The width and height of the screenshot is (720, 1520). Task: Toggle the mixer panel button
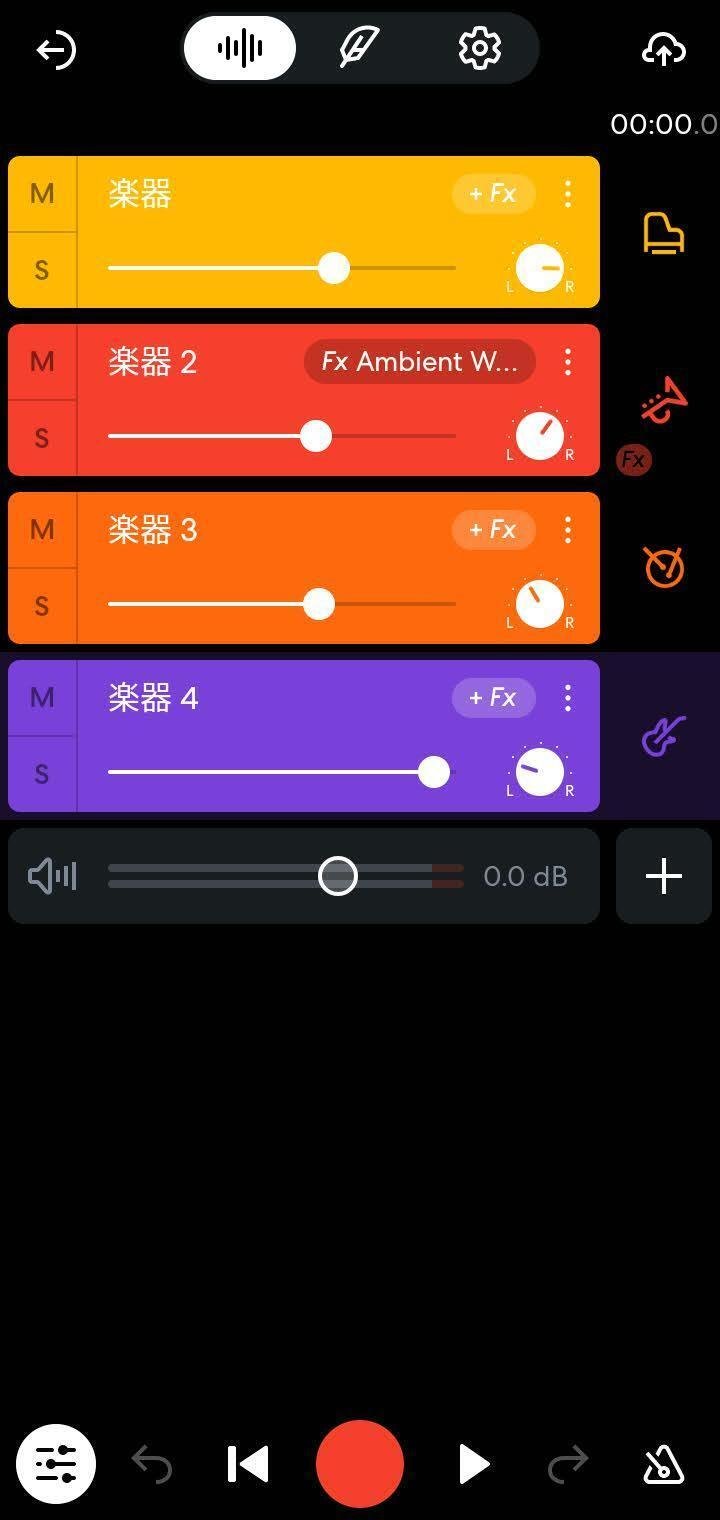(x=56, y=1464)
